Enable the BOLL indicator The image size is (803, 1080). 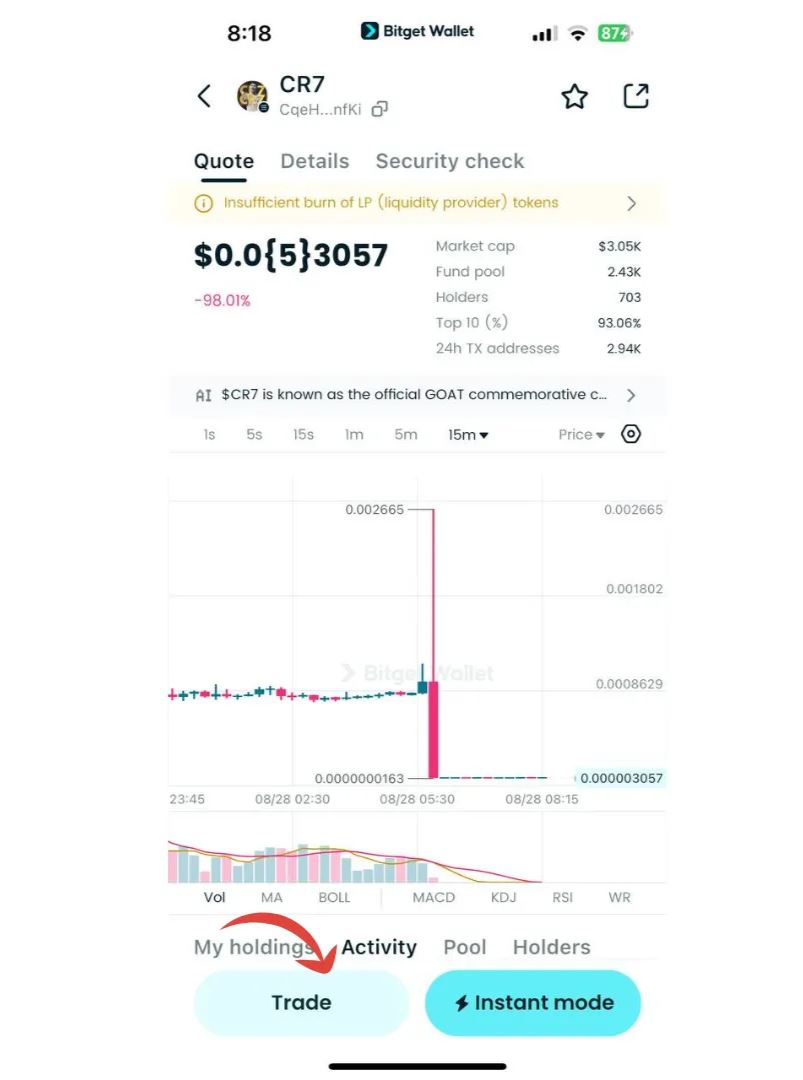coord(334,897)
